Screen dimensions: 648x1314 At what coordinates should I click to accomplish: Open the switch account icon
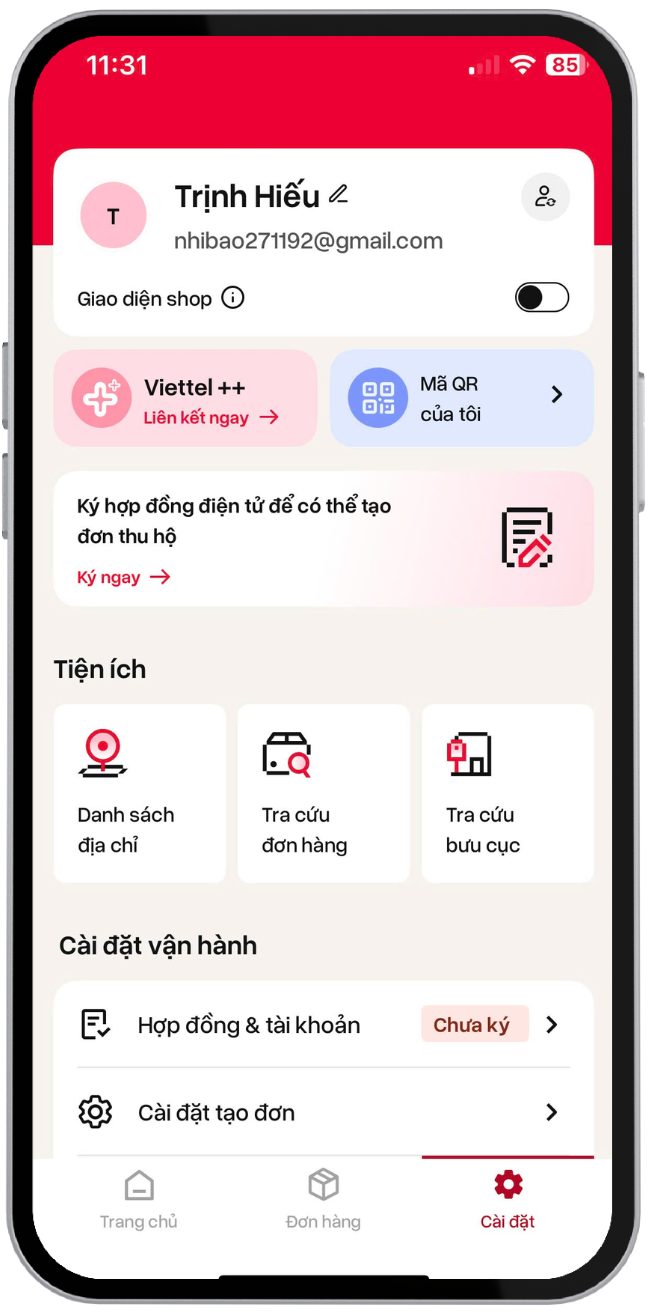pyautogui.click(x=545, y=196)
